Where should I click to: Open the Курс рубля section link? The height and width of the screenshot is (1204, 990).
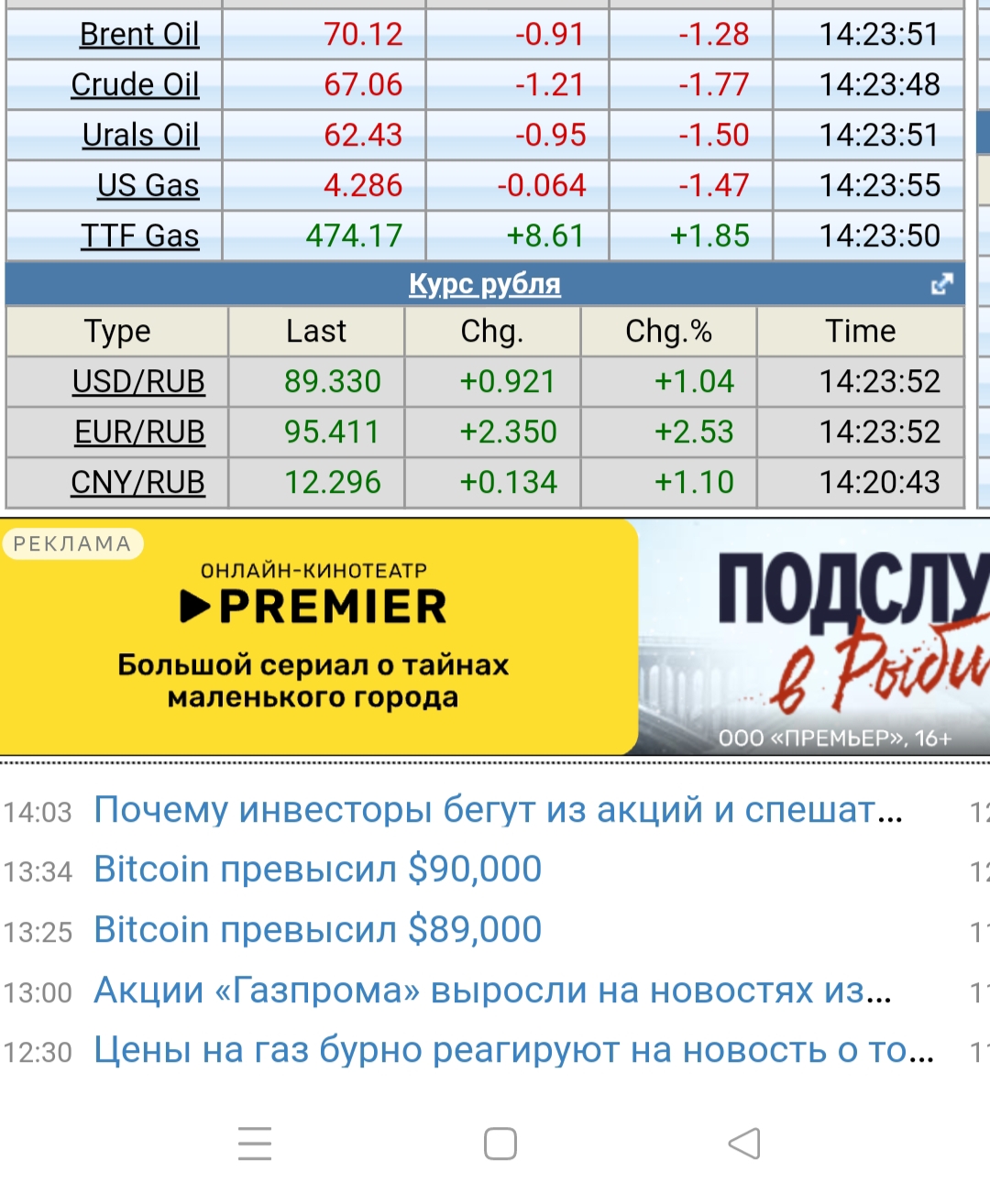tap(484, 284)
